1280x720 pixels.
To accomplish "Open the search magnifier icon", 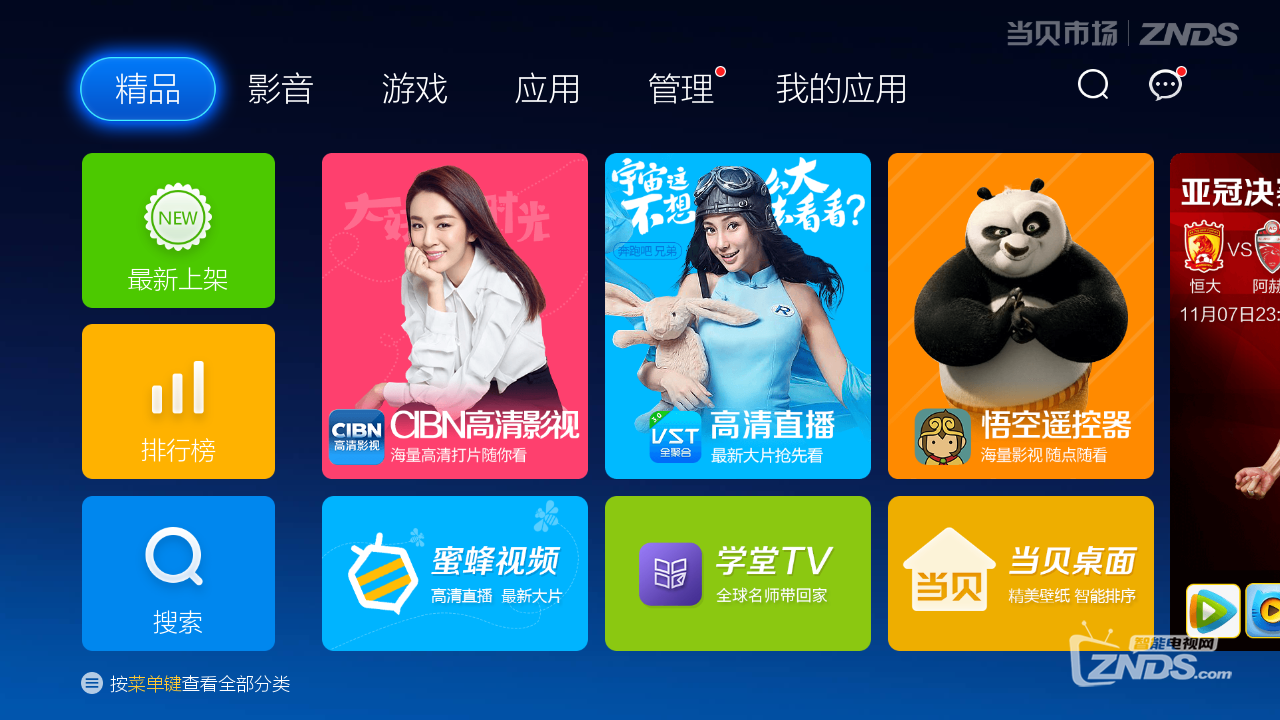I will point(1093,85).
